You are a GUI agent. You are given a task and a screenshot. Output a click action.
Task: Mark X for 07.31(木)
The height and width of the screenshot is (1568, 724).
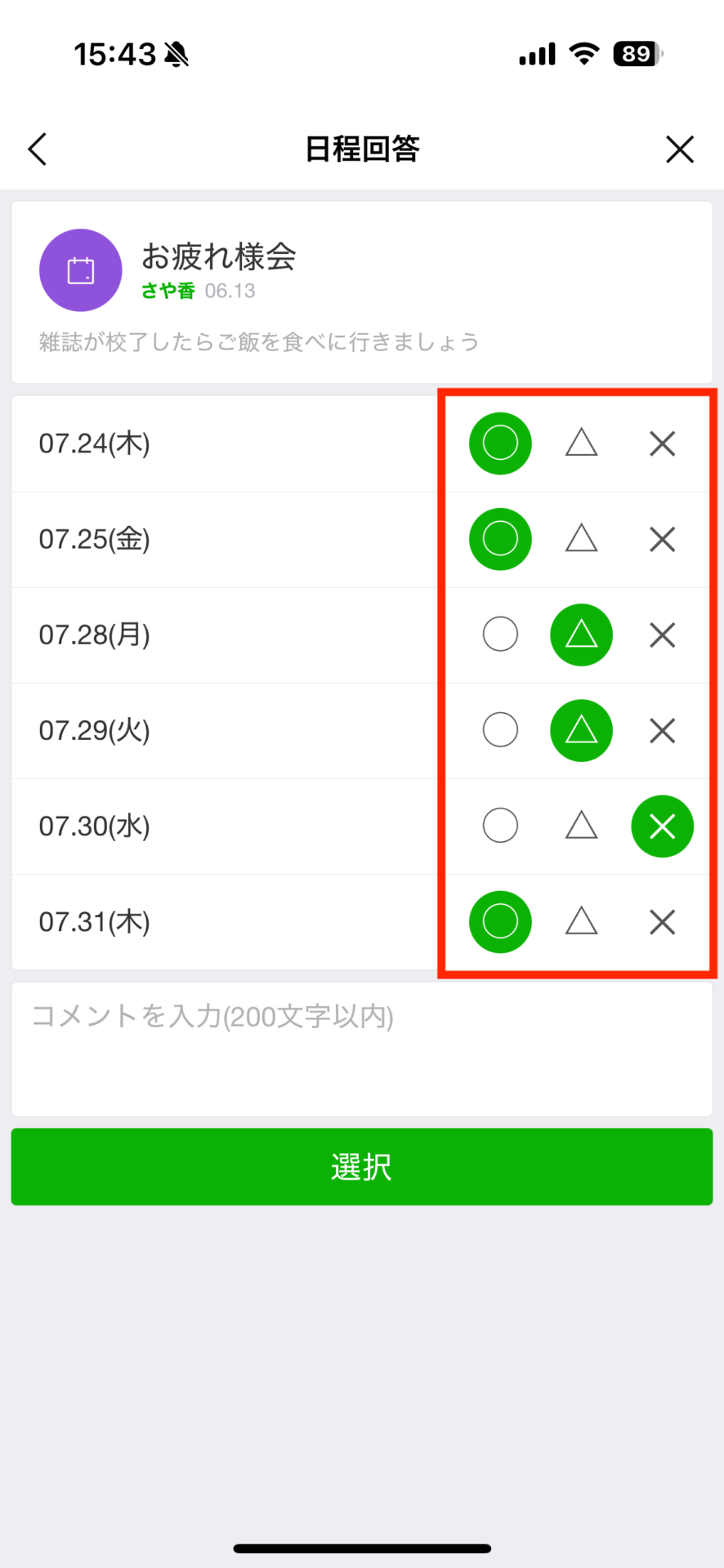point(662,921)
